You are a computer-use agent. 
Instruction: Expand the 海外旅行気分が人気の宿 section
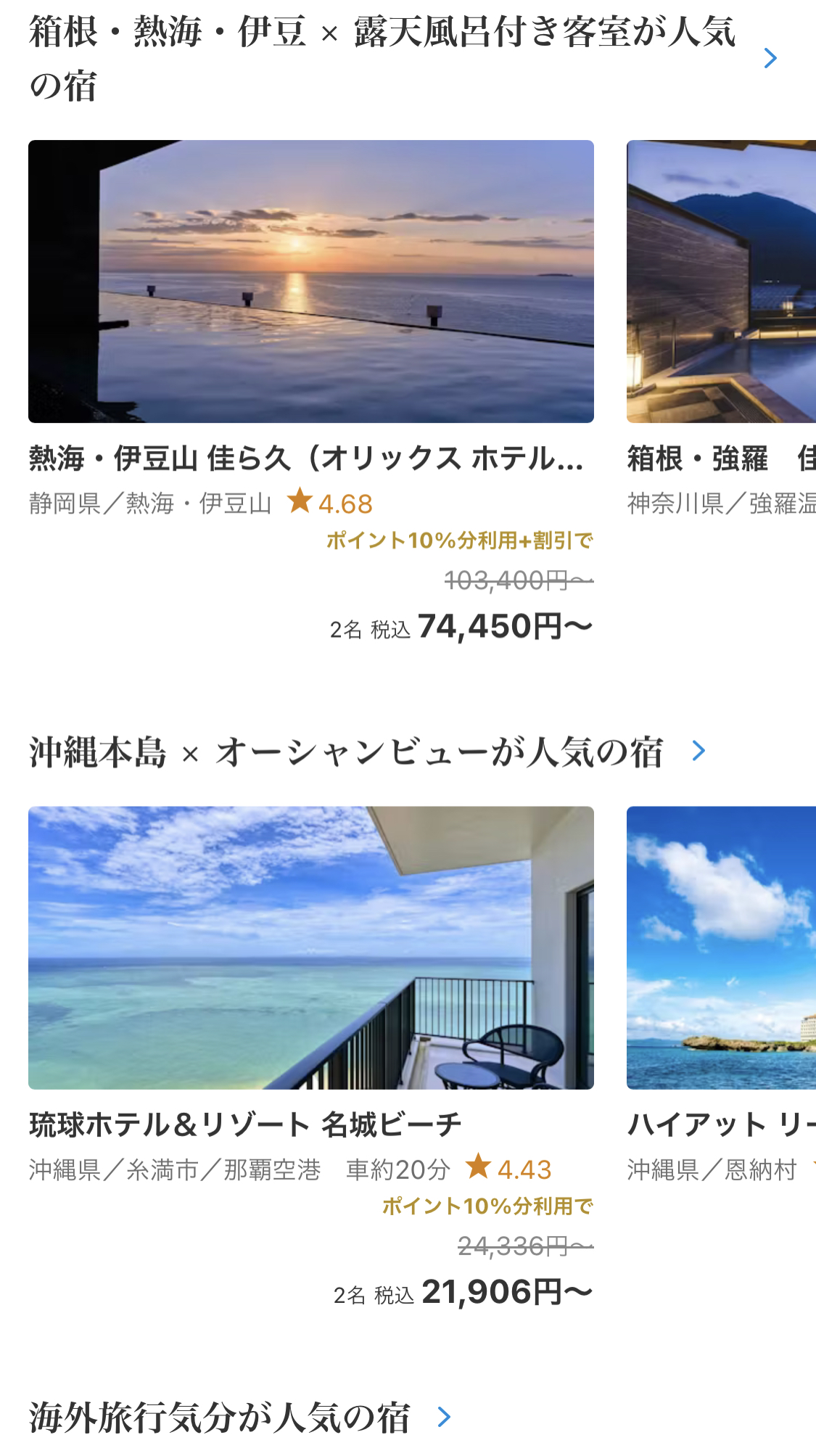[444, 1417]
